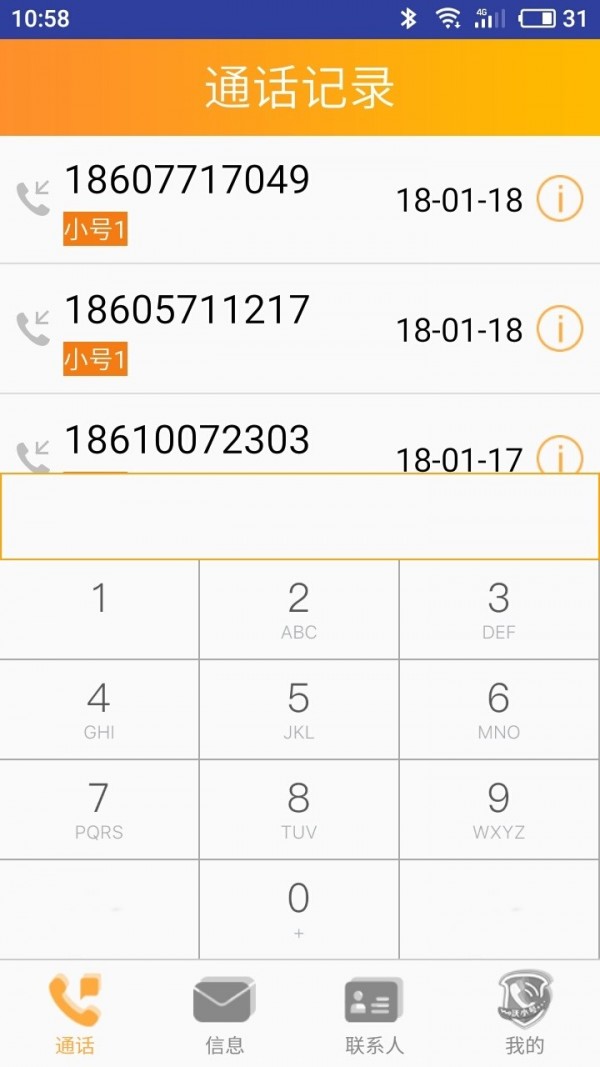
Task: Dial digit 4 GHI on the keypad
Action: tap(99, 710)
